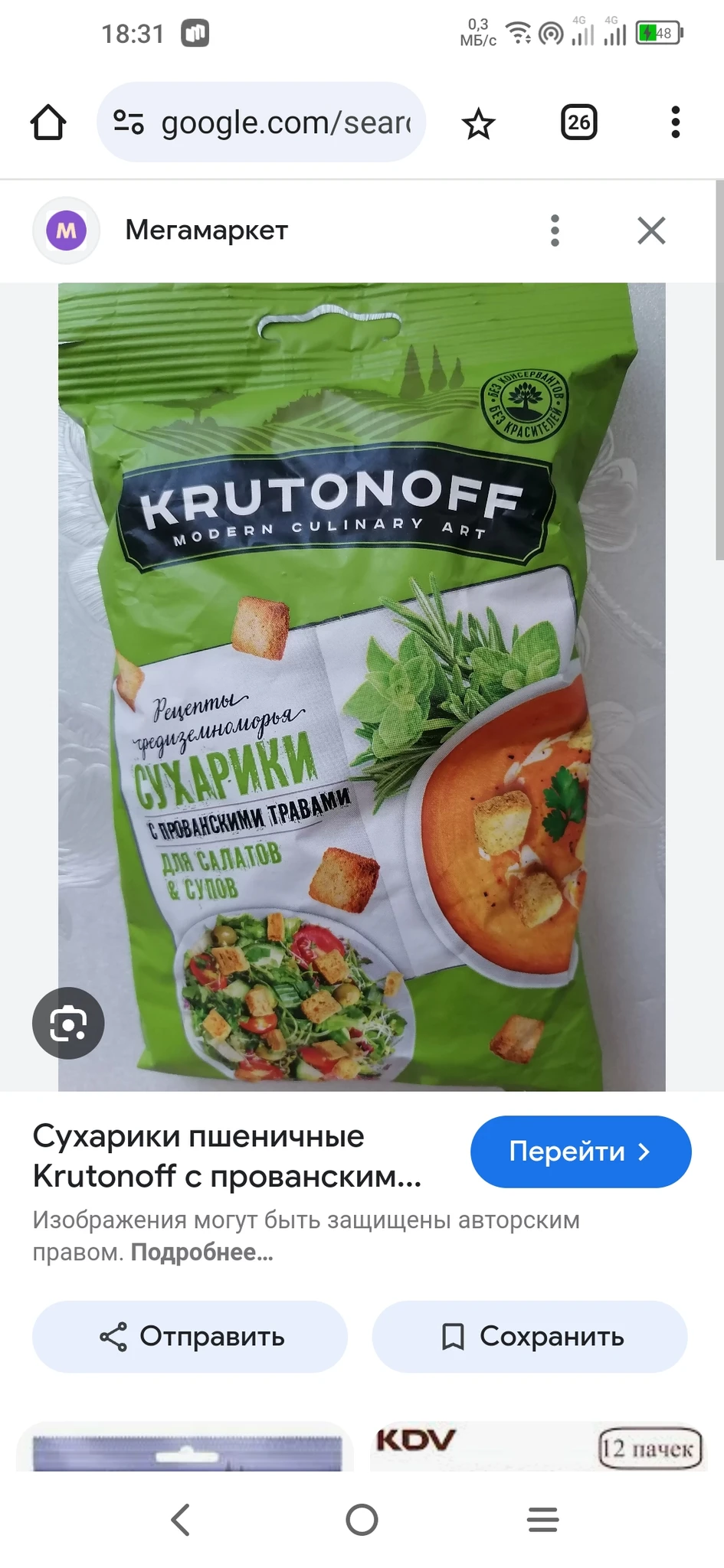Go back with the system back button
724x1568 pixels.
(181, 1520)
